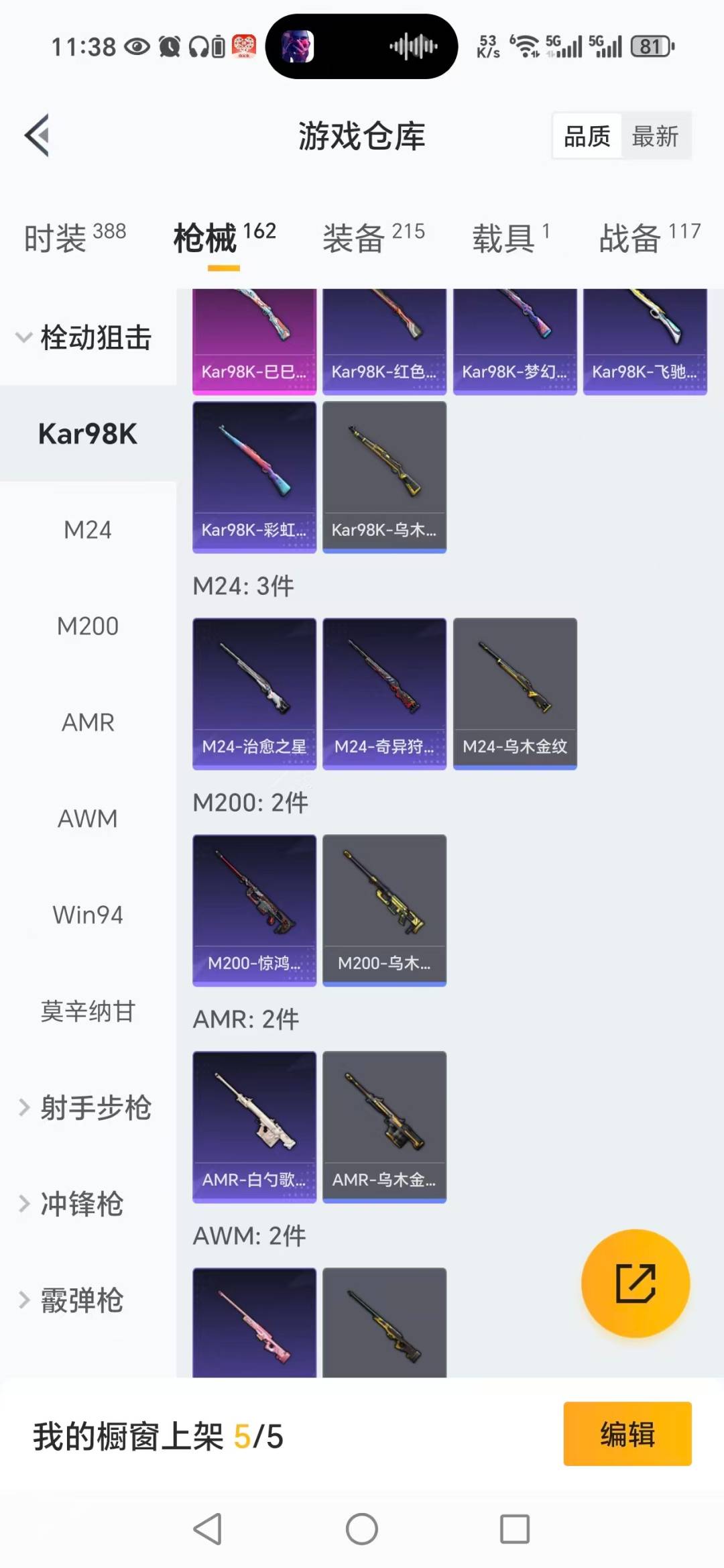
Task: Select Win94 in the side list
Action: [x=88, y=915]
